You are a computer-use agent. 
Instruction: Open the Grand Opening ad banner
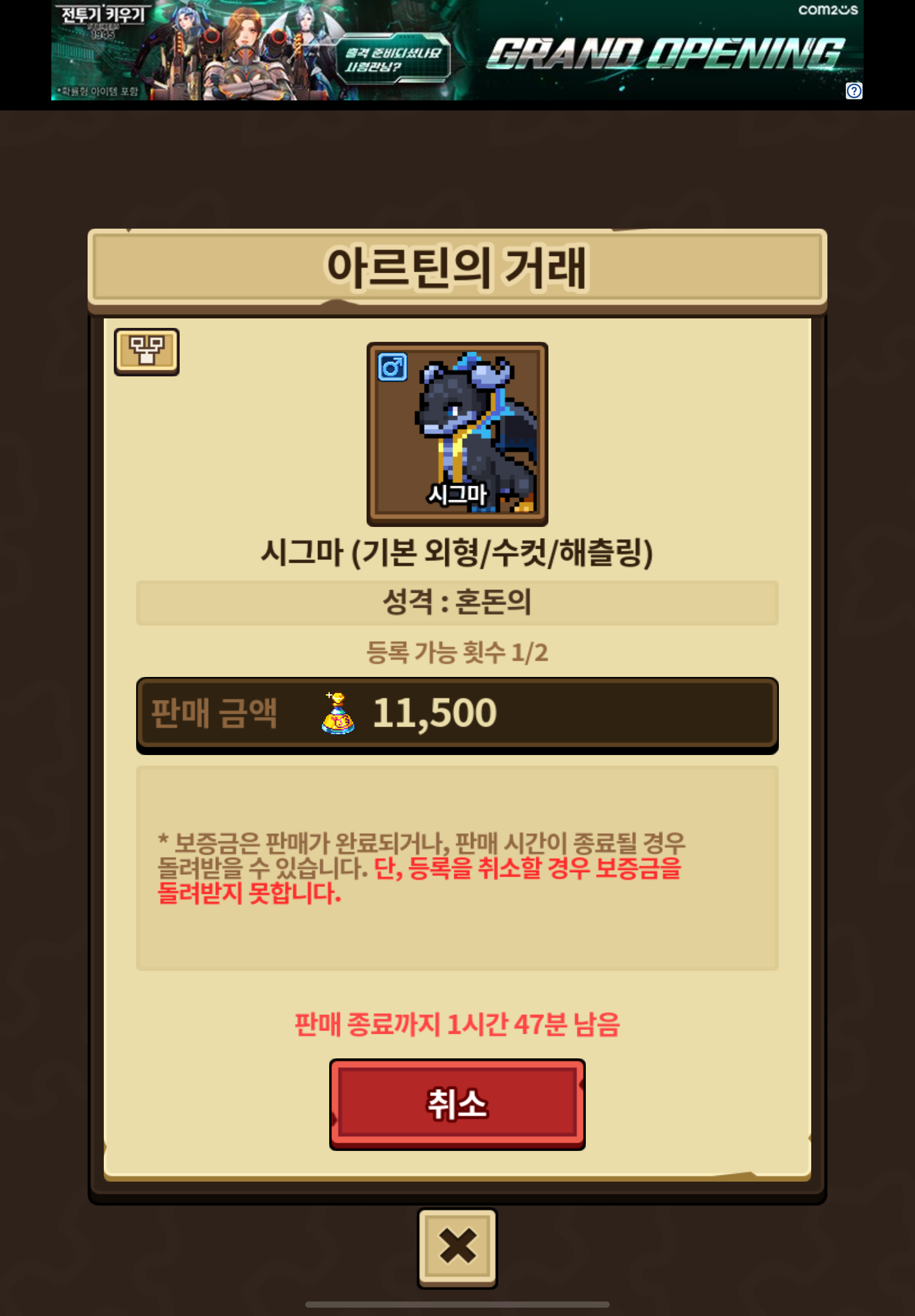pyautogui.click(x=457, y=50)
